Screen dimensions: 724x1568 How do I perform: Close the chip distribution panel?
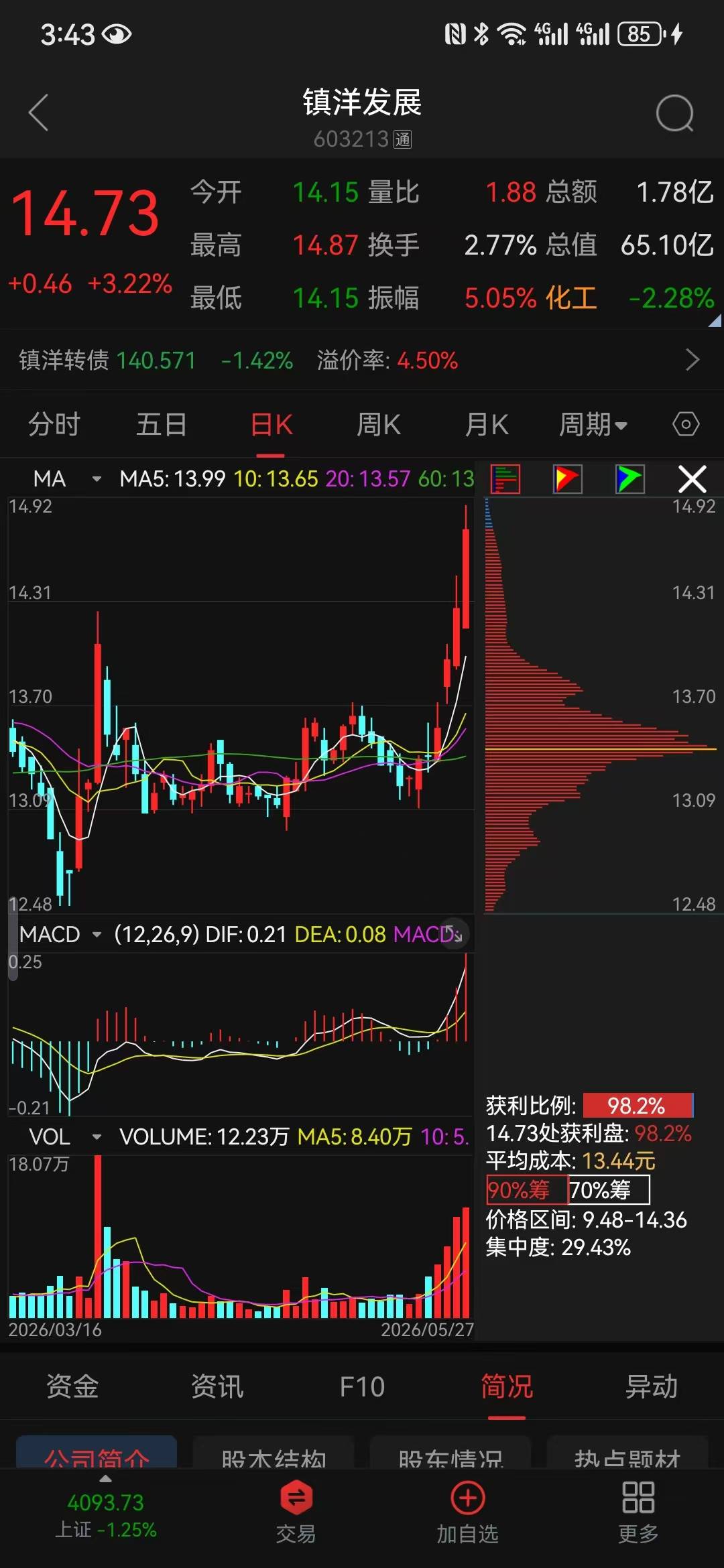(x=692, y=479)
